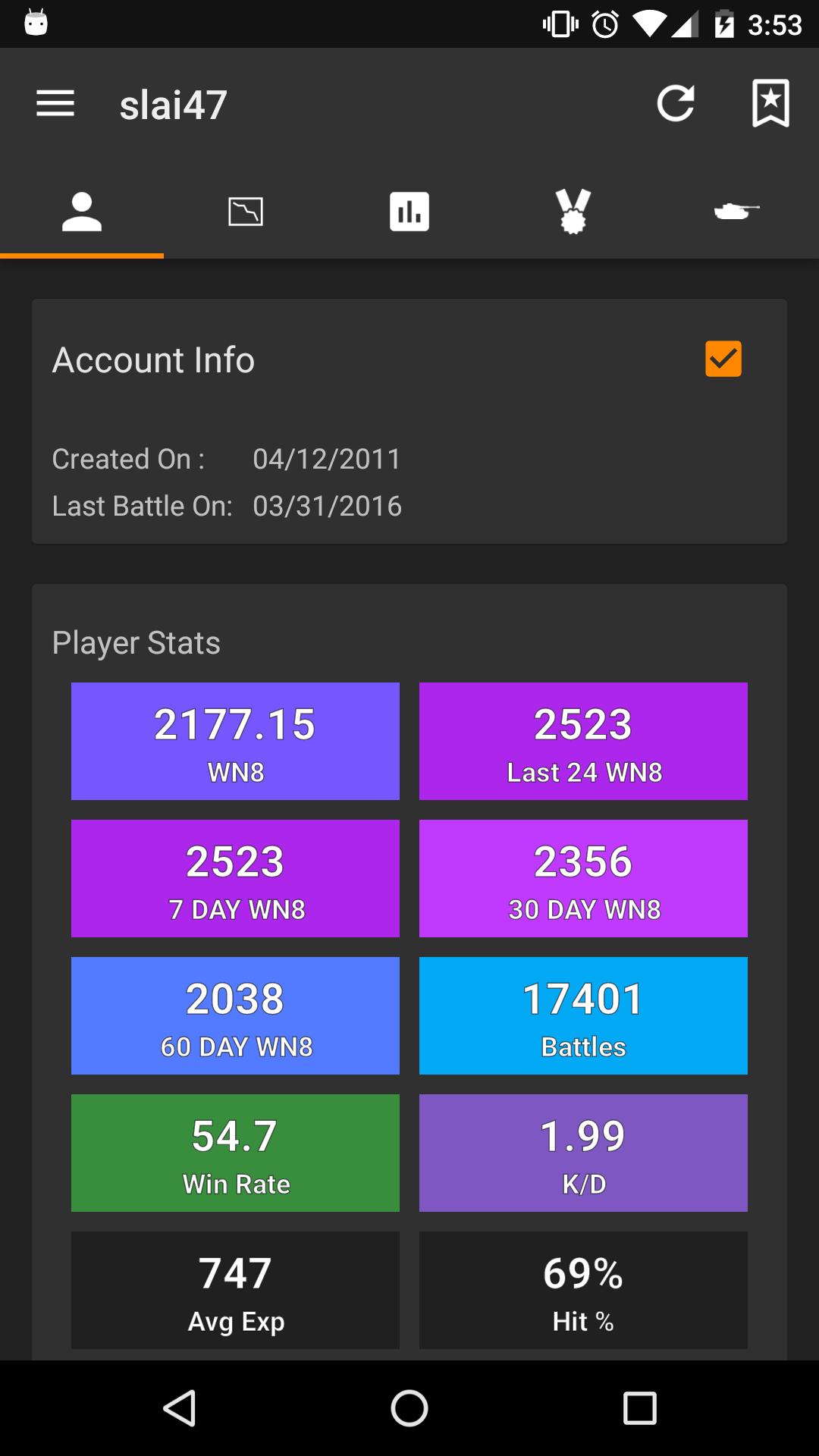Tap the Battles count tile

point(583,1015)
